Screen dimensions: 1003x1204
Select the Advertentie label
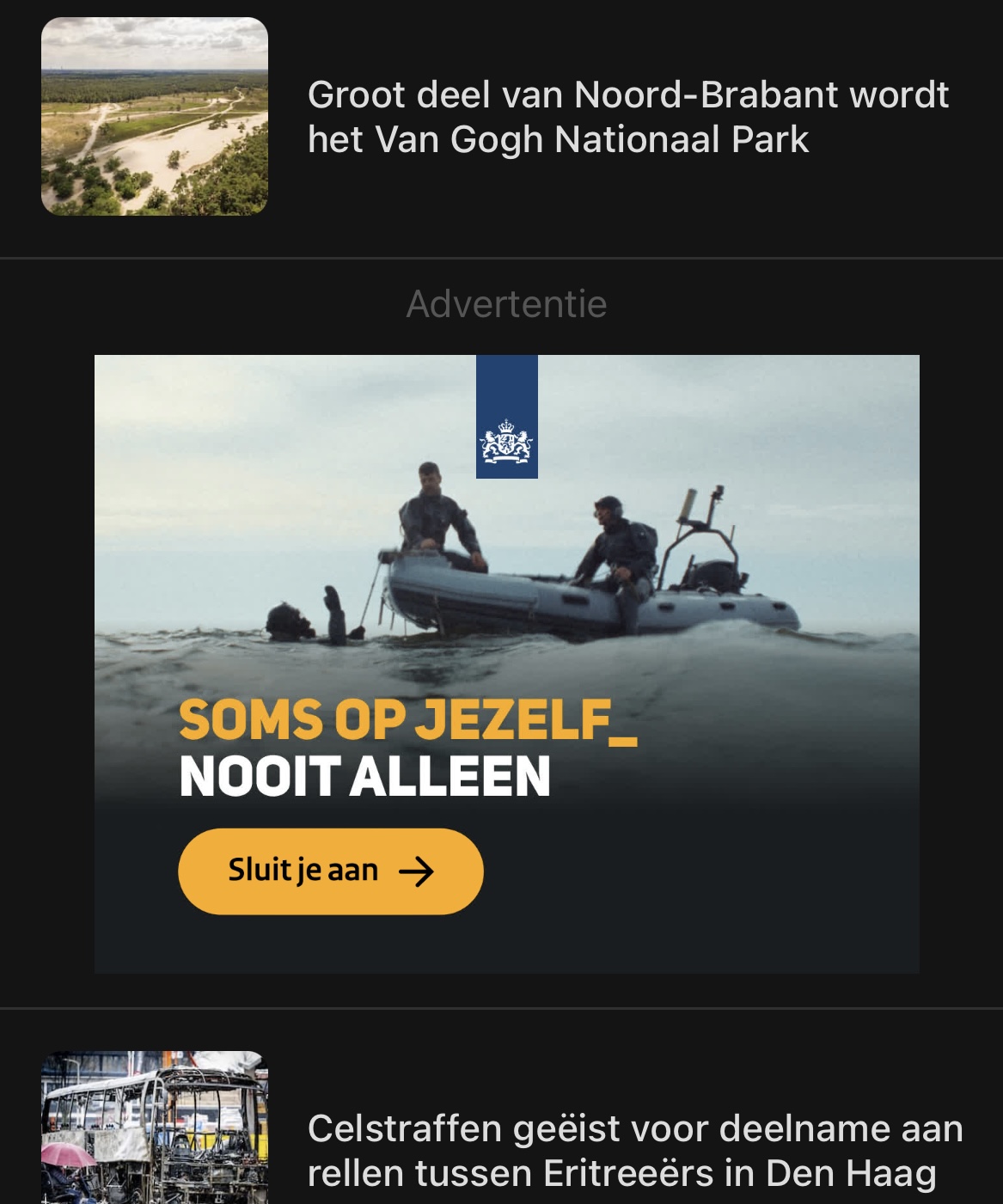(507, 303)
